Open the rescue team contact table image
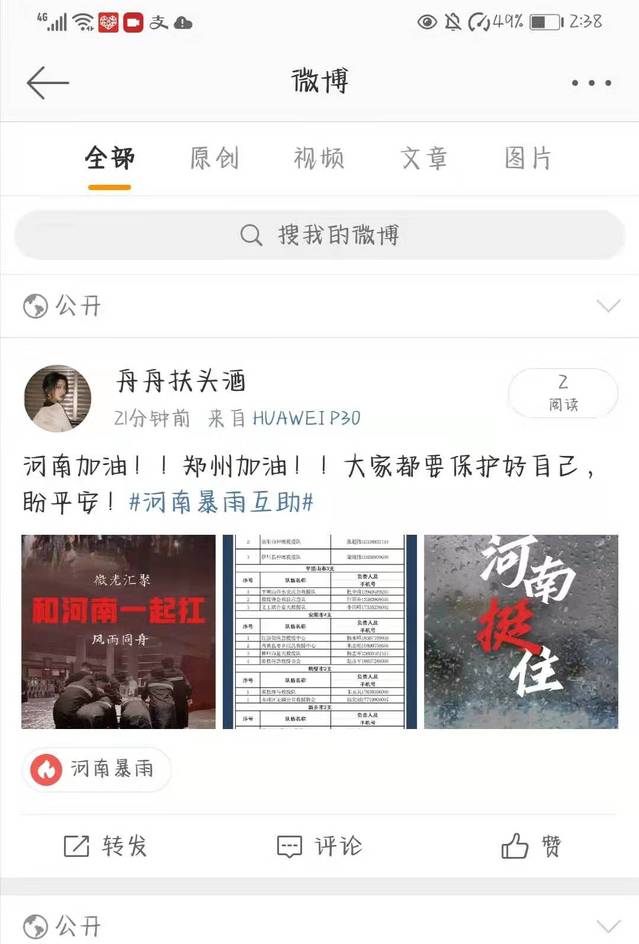Image resolution: width=639 pixels, height=944 pixels. click(x=319, y=631)
